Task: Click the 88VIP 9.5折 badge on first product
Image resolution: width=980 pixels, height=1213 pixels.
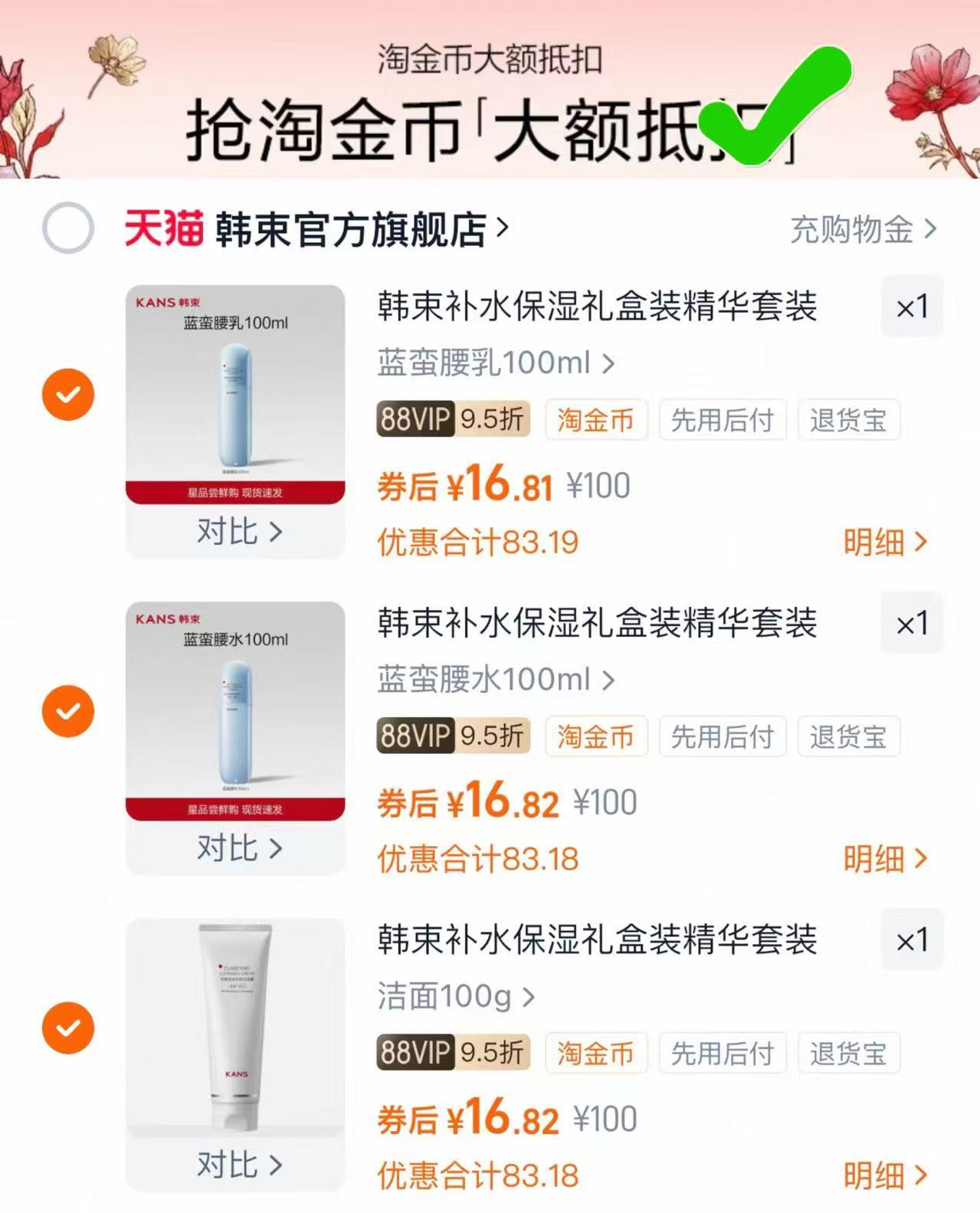Action: [452, 420]
